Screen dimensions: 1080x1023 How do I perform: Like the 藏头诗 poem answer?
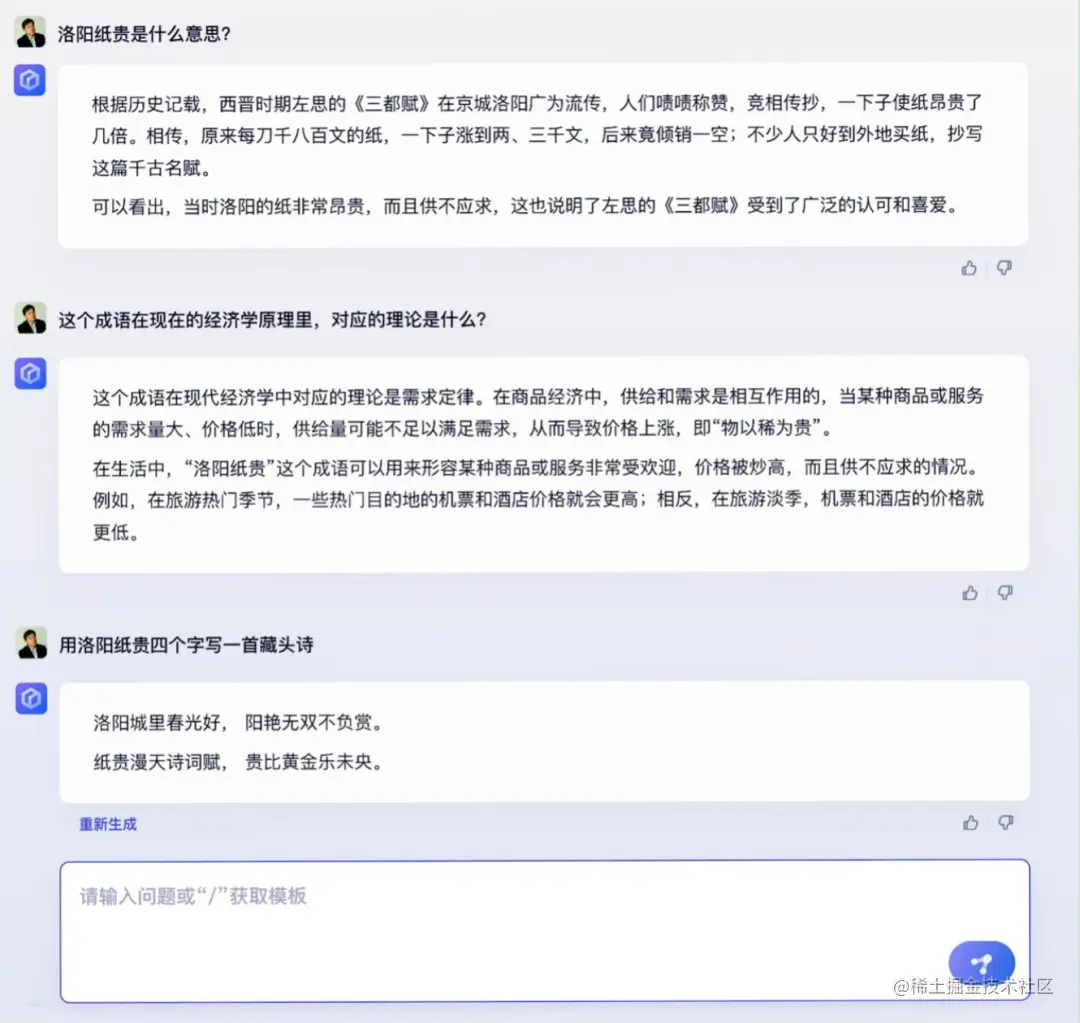coord(970,823)
